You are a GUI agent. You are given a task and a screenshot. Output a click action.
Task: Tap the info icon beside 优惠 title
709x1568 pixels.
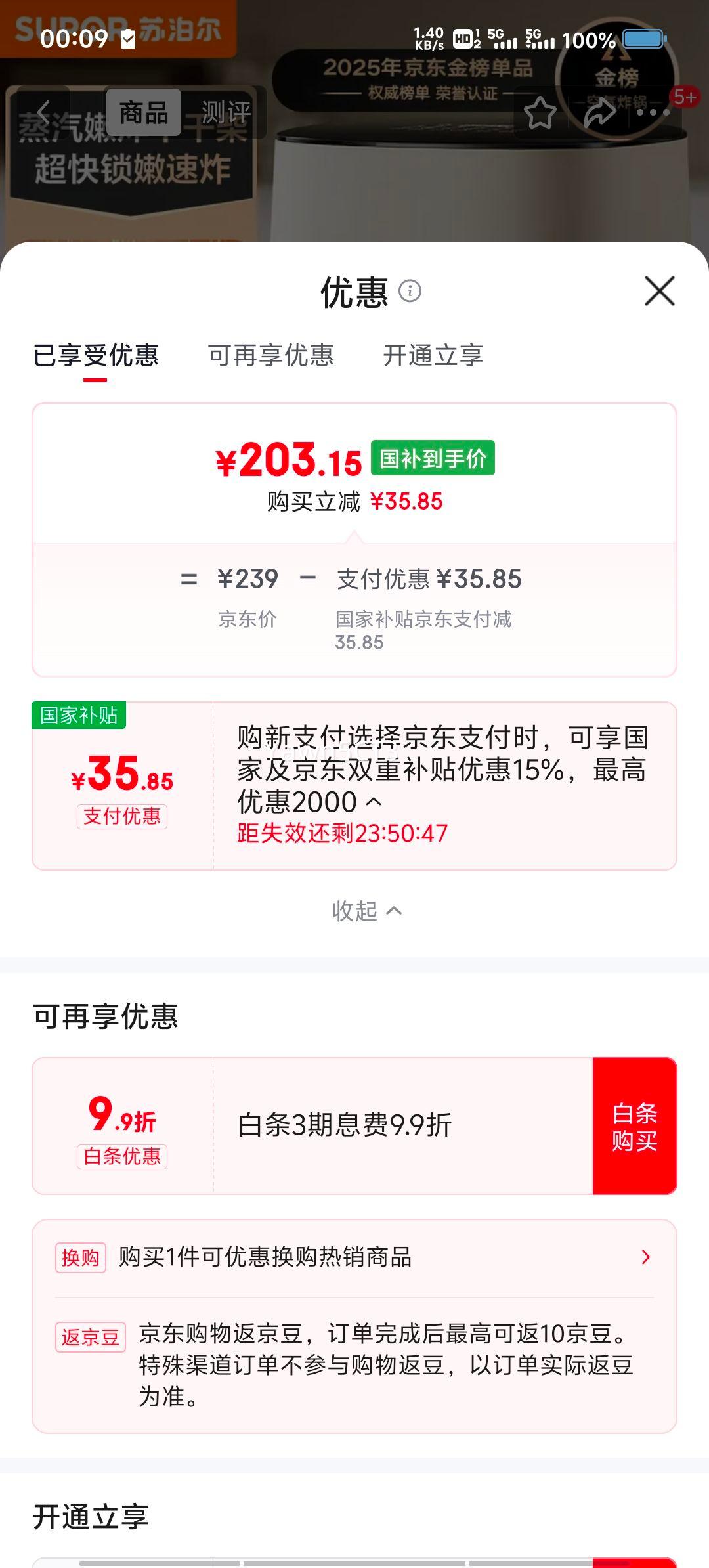click(410, 292)
